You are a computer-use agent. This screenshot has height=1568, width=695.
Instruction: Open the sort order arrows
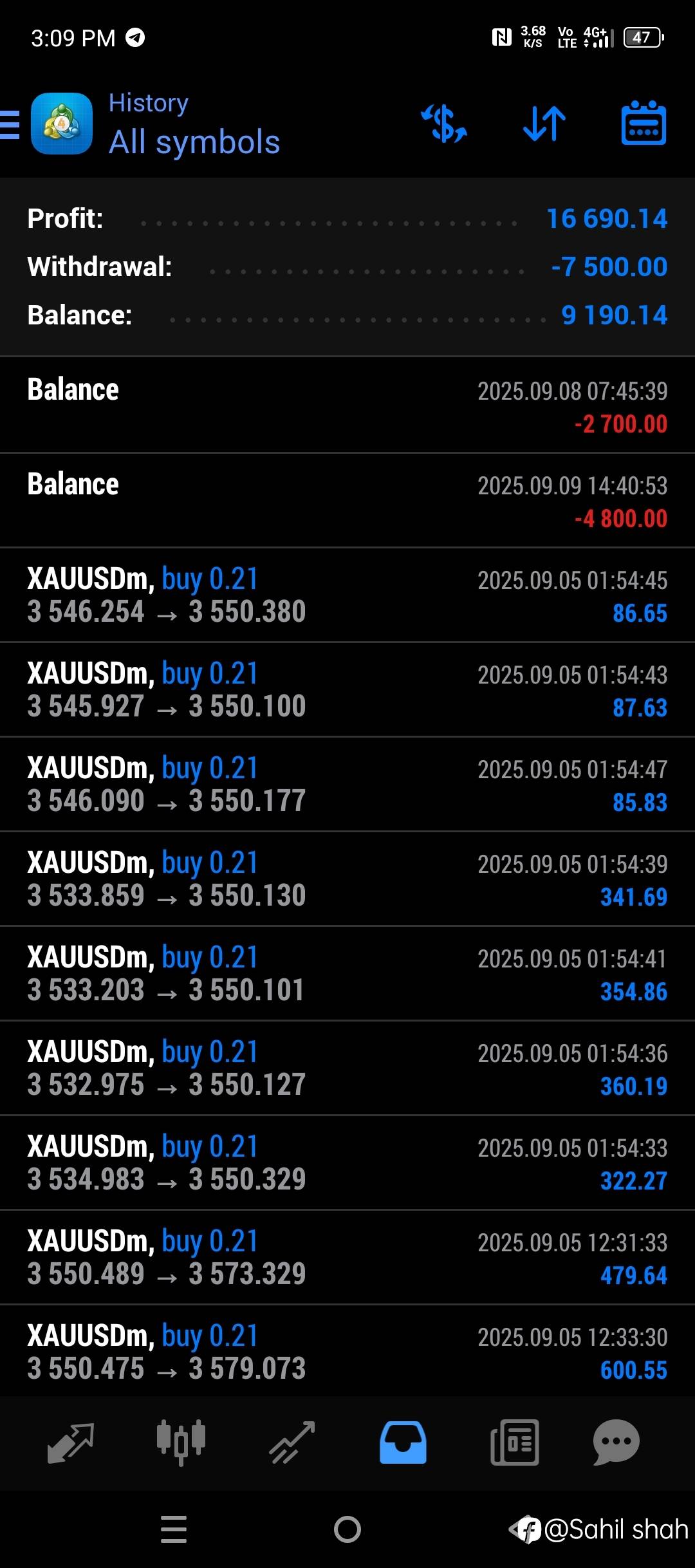point(544,124)
